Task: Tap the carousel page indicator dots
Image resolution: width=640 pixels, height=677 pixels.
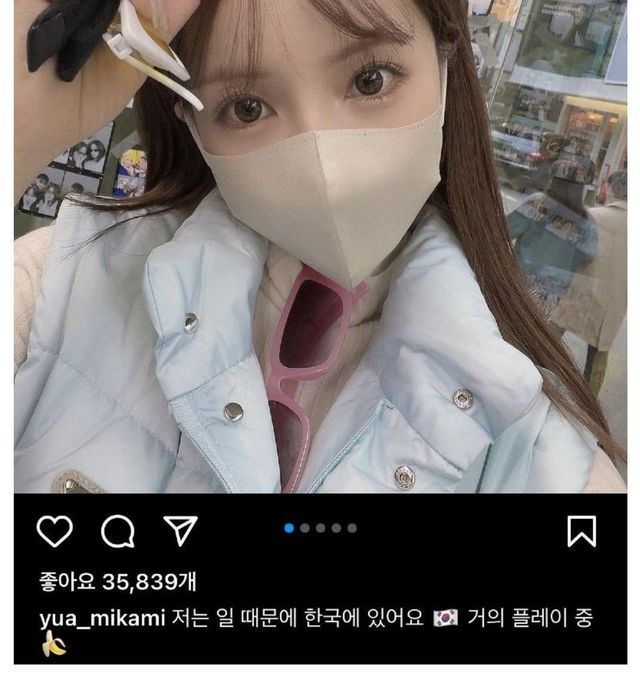Action: pos(320,528)
